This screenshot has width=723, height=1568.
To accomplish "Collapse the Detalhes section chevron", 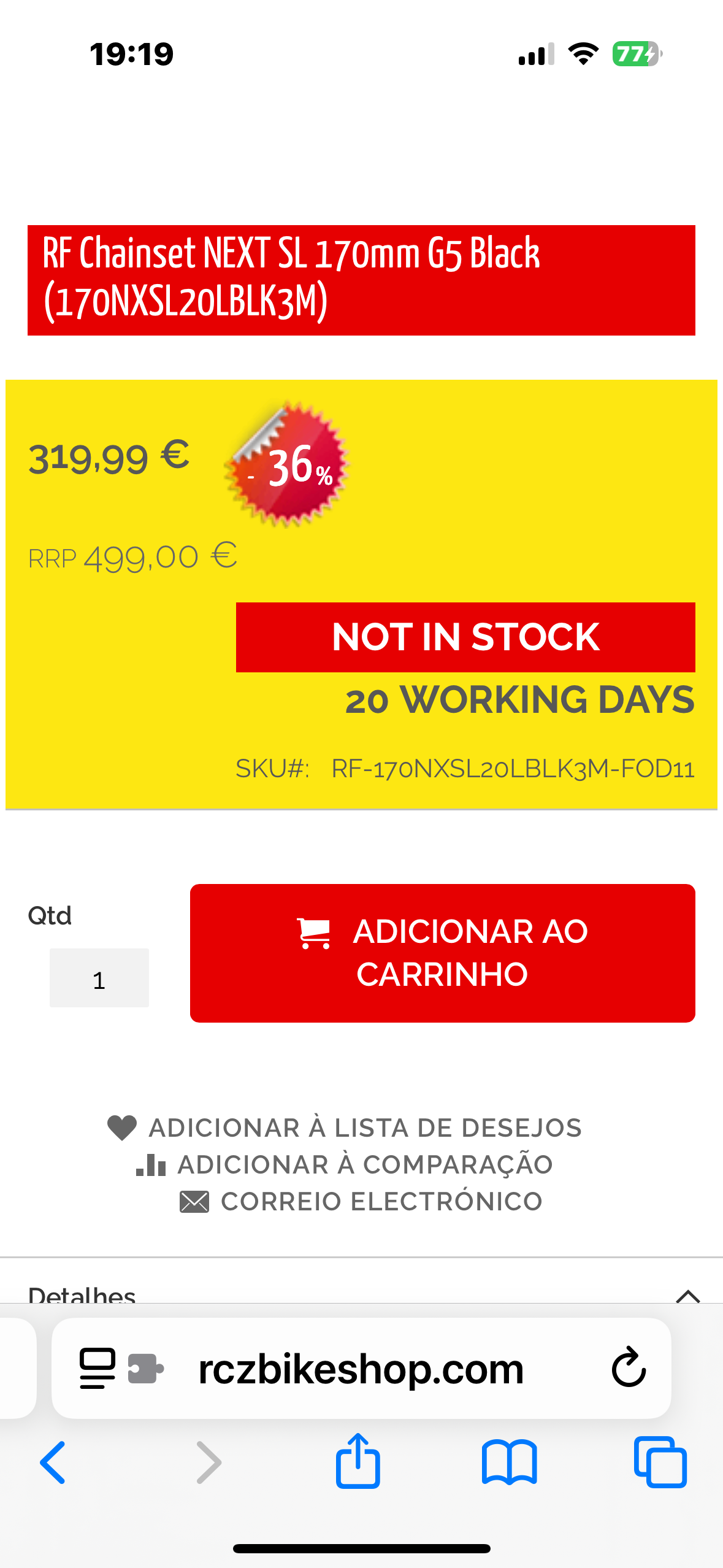I will [x=687, y=1295].
